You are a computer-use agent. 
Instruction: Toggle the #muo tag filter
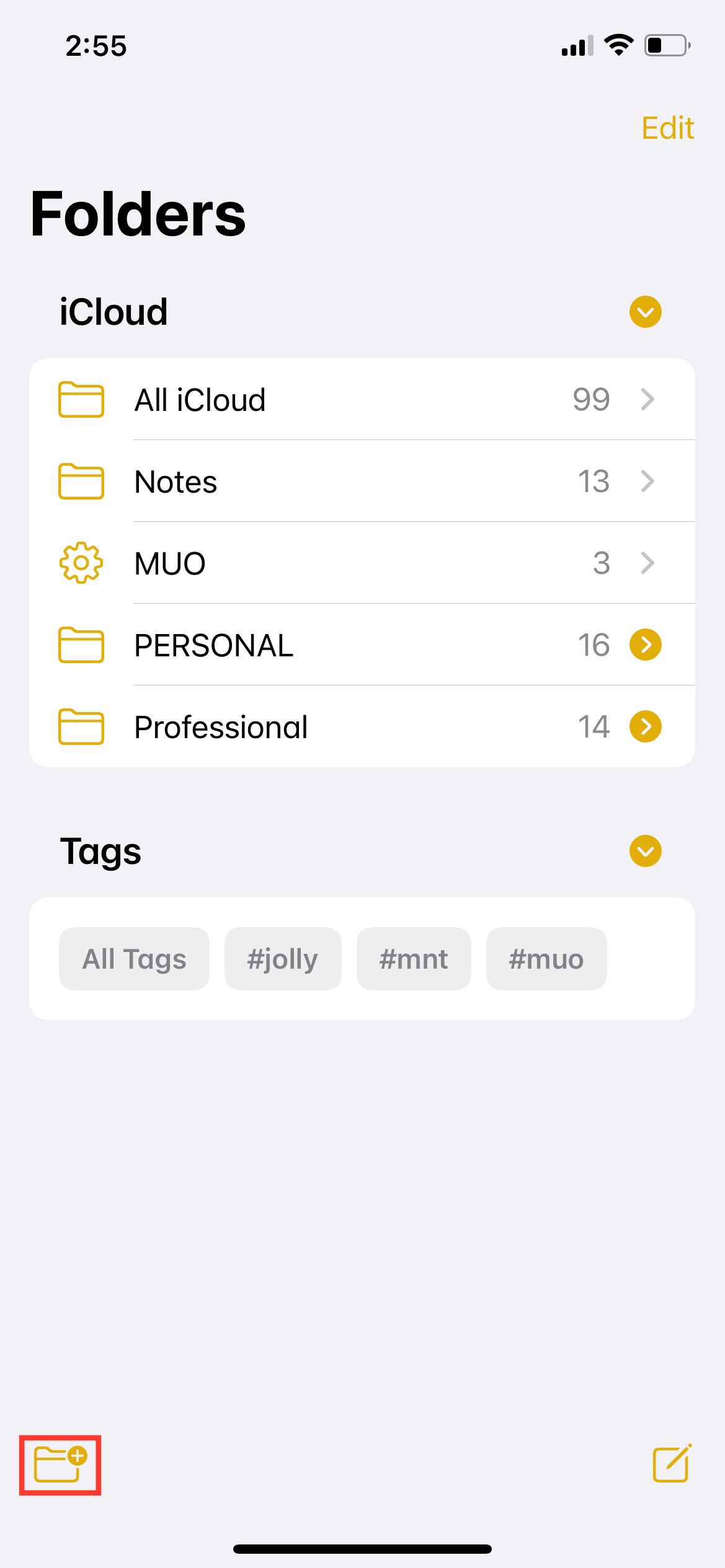click(546, 958)
